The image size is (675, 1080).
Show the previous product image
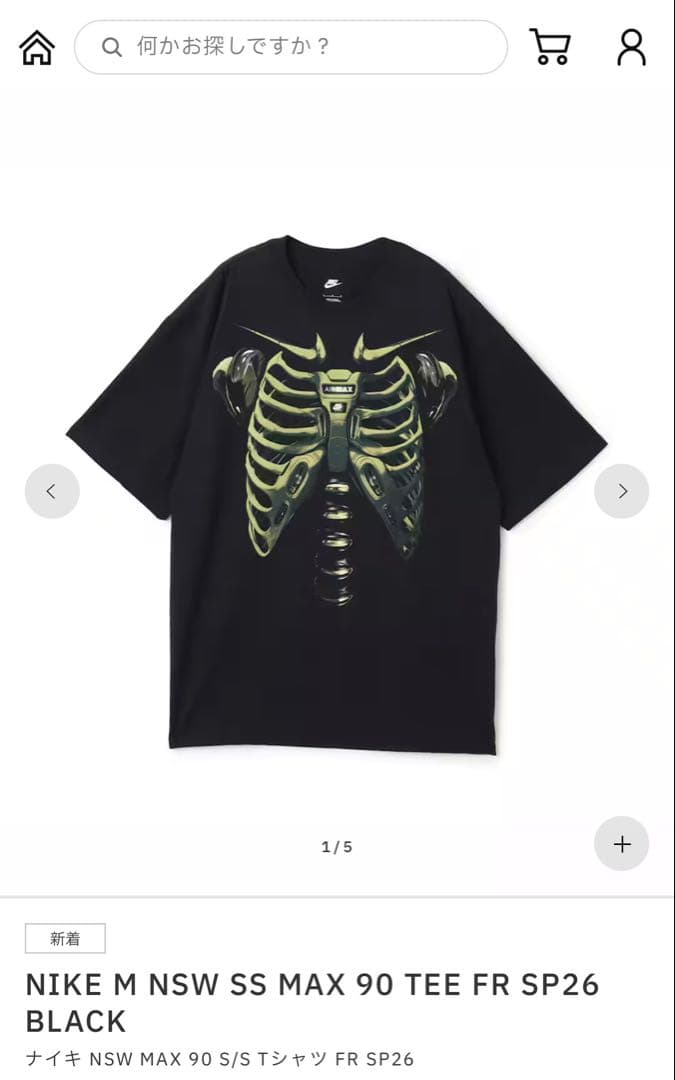(x=52, y=491)
